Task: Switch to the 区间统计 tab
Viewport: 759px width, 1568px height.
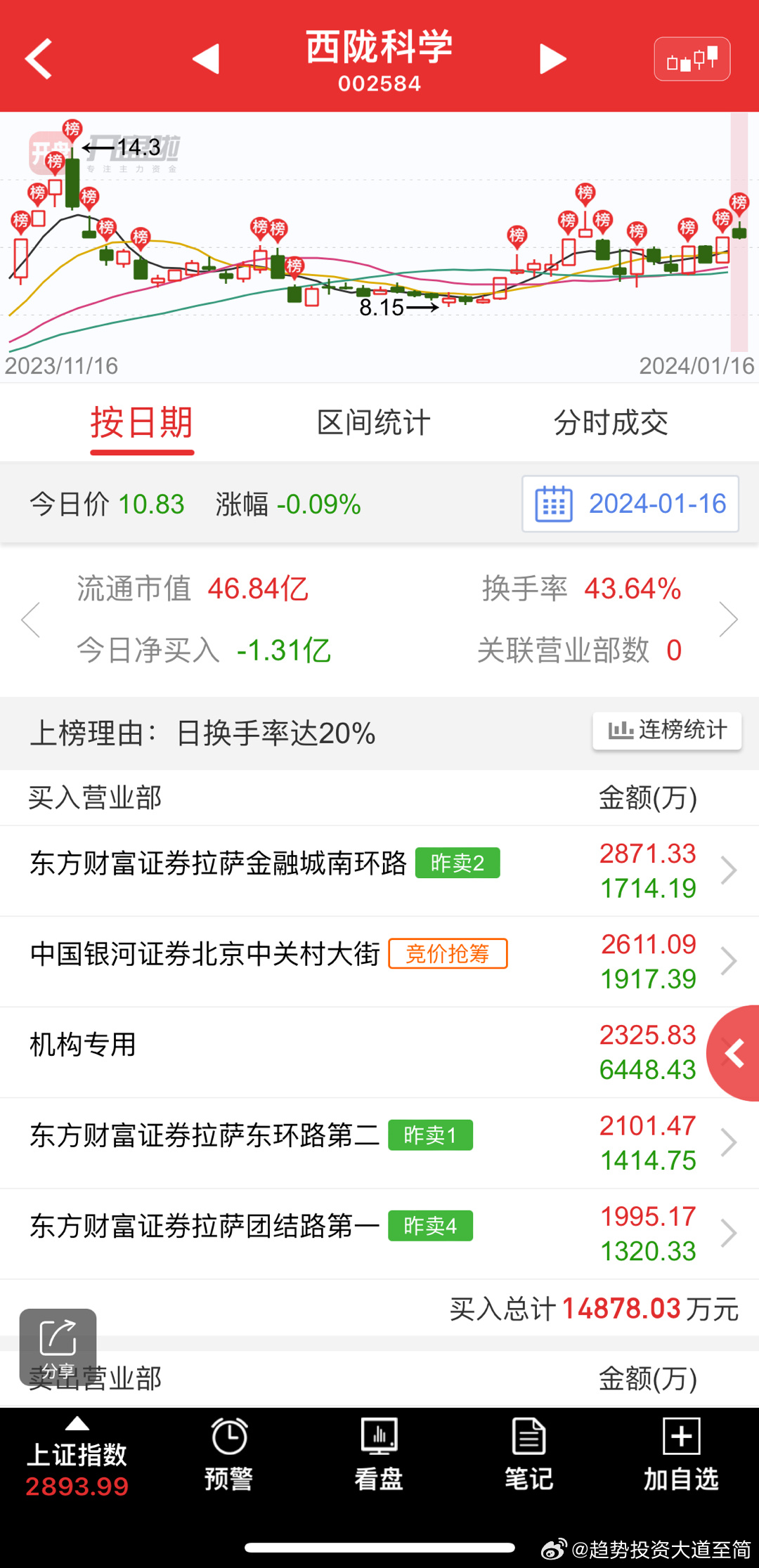Action: pyautogui.click(x=373, y=423)
